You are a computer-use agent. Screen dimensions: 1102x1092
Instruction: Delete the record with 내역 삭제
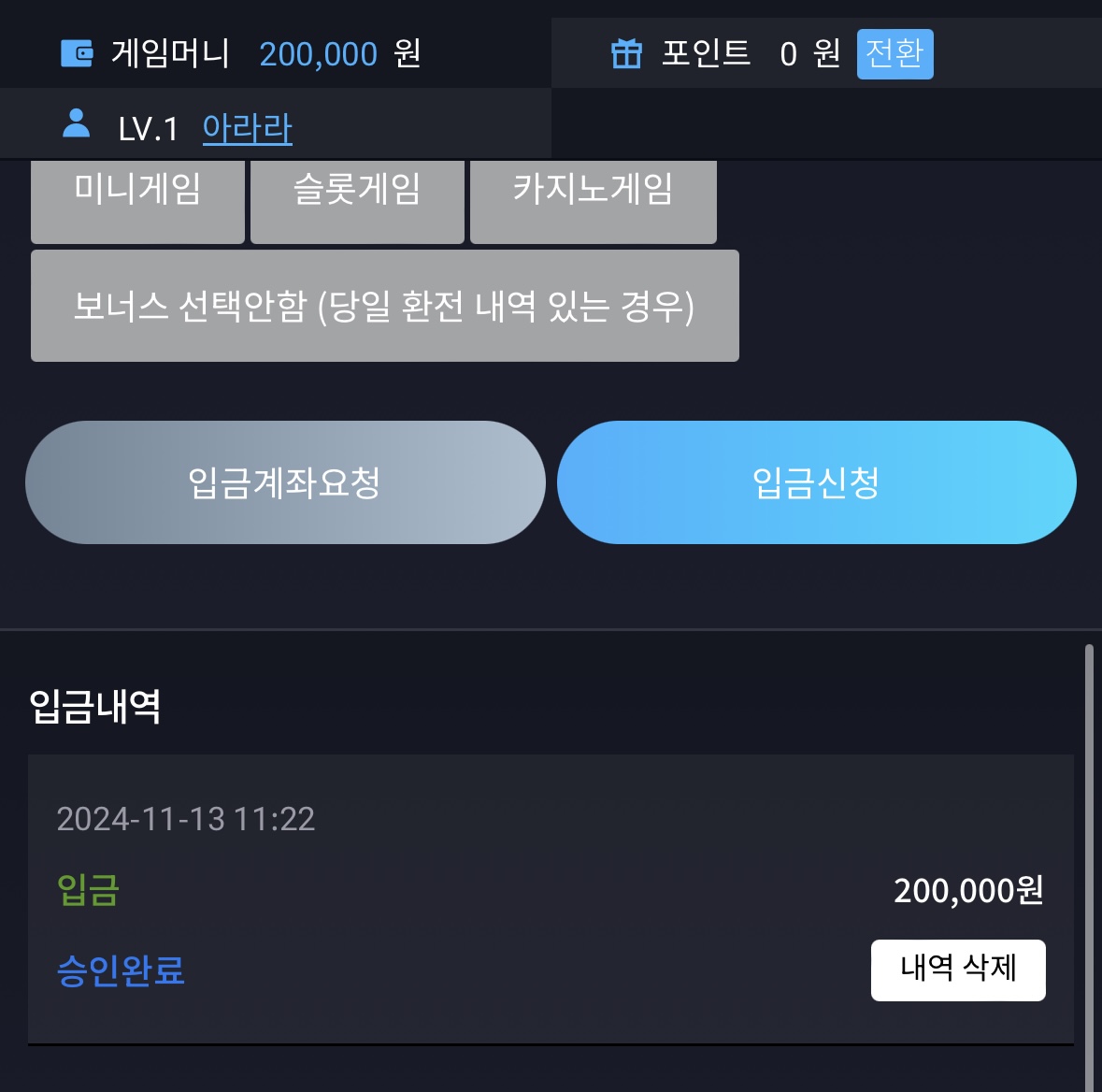[957, 970]
